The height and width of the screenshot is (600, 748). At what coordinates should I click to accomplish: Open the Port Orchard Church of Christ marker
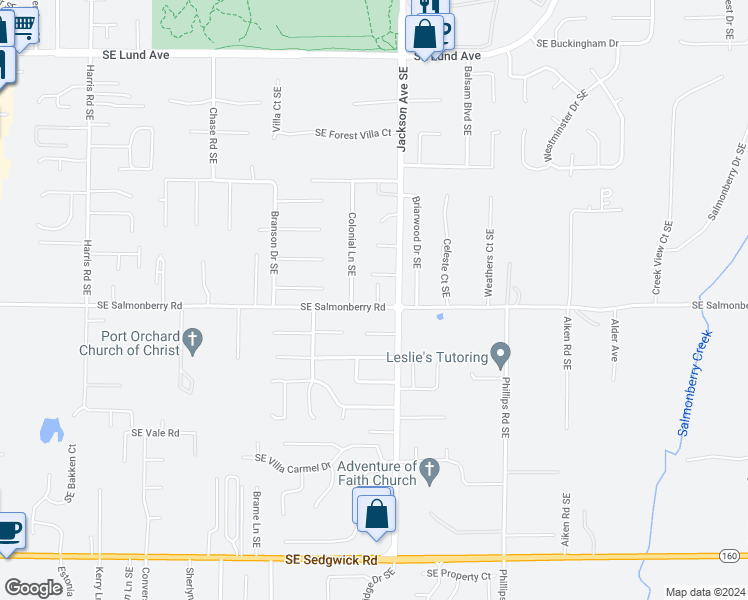192,341
